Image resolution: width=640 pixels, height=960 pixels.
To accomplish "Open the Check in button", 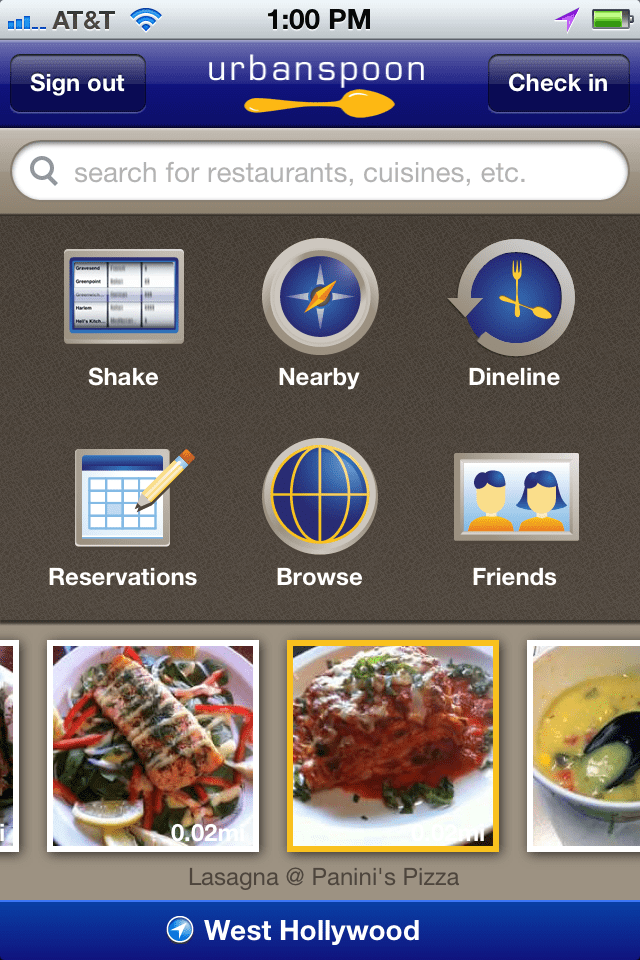I will 557,83.
